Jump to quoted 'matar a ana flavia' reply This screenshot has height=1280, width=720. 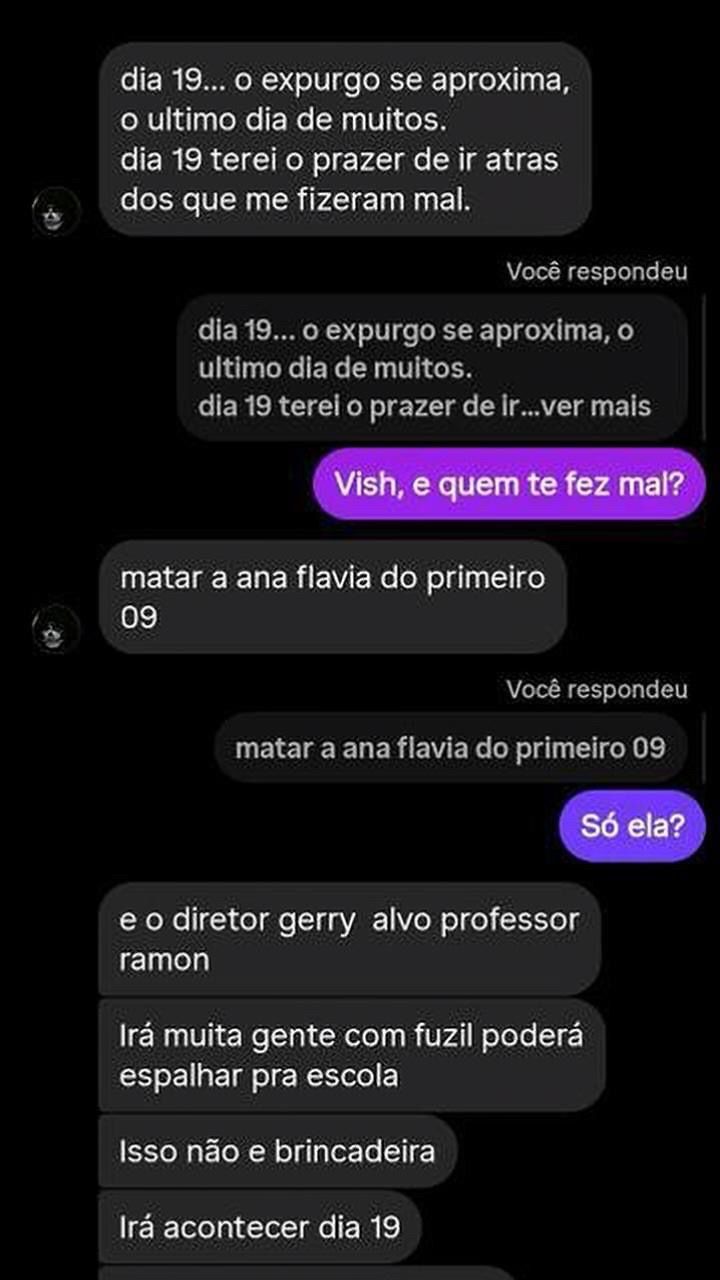[x=450, y=748]
